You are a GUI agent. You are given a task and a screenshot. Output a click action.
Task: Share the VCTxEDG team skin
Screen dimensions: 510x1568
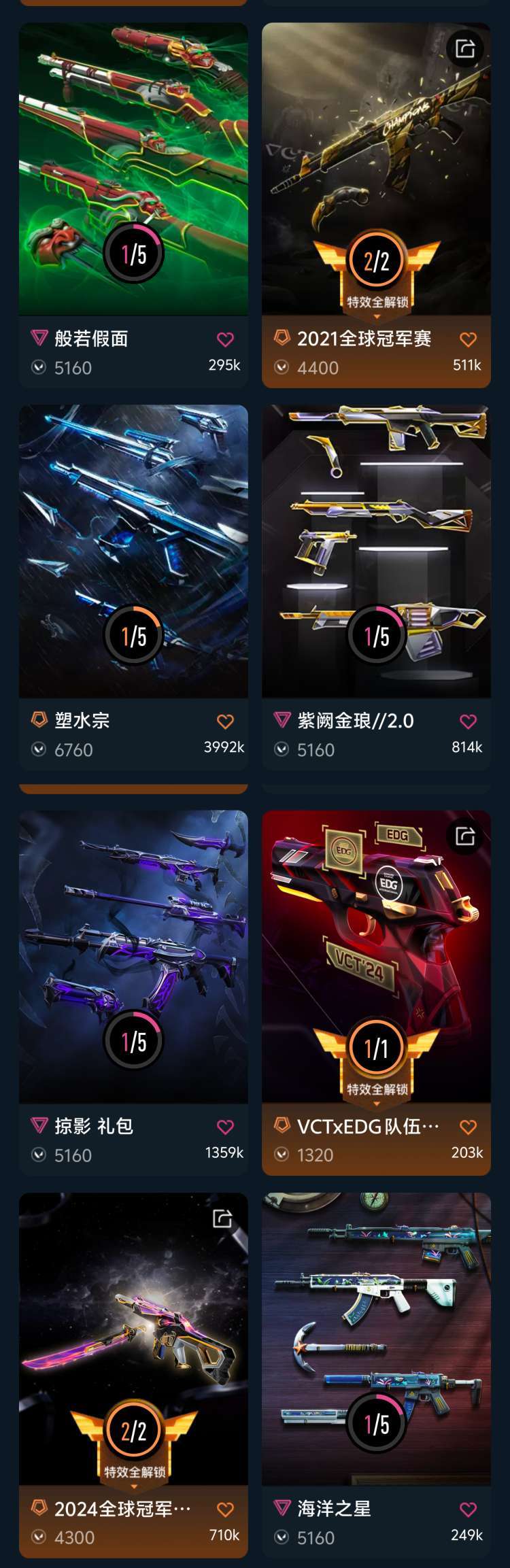coord(465,836)
